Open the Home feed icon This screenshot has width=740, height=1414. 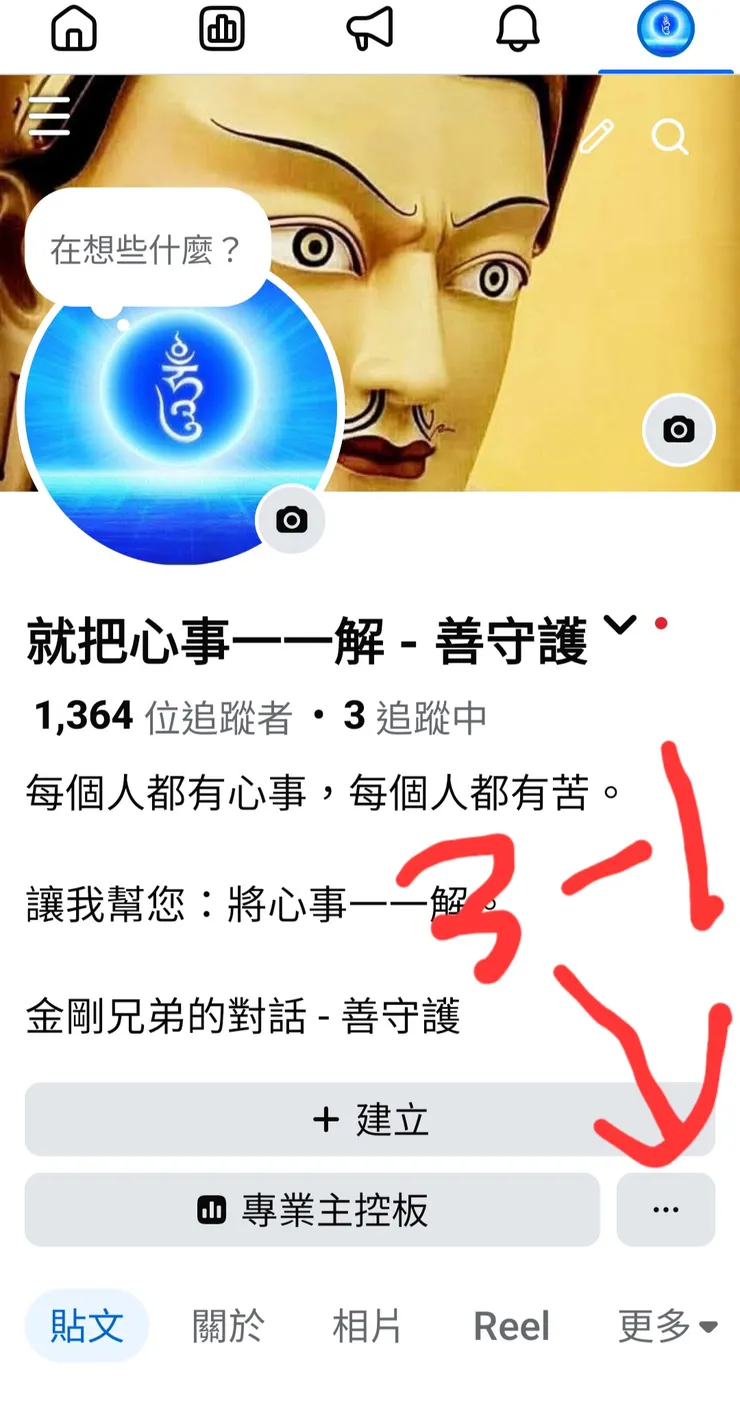pyautogui.click(x=72, y=30)
